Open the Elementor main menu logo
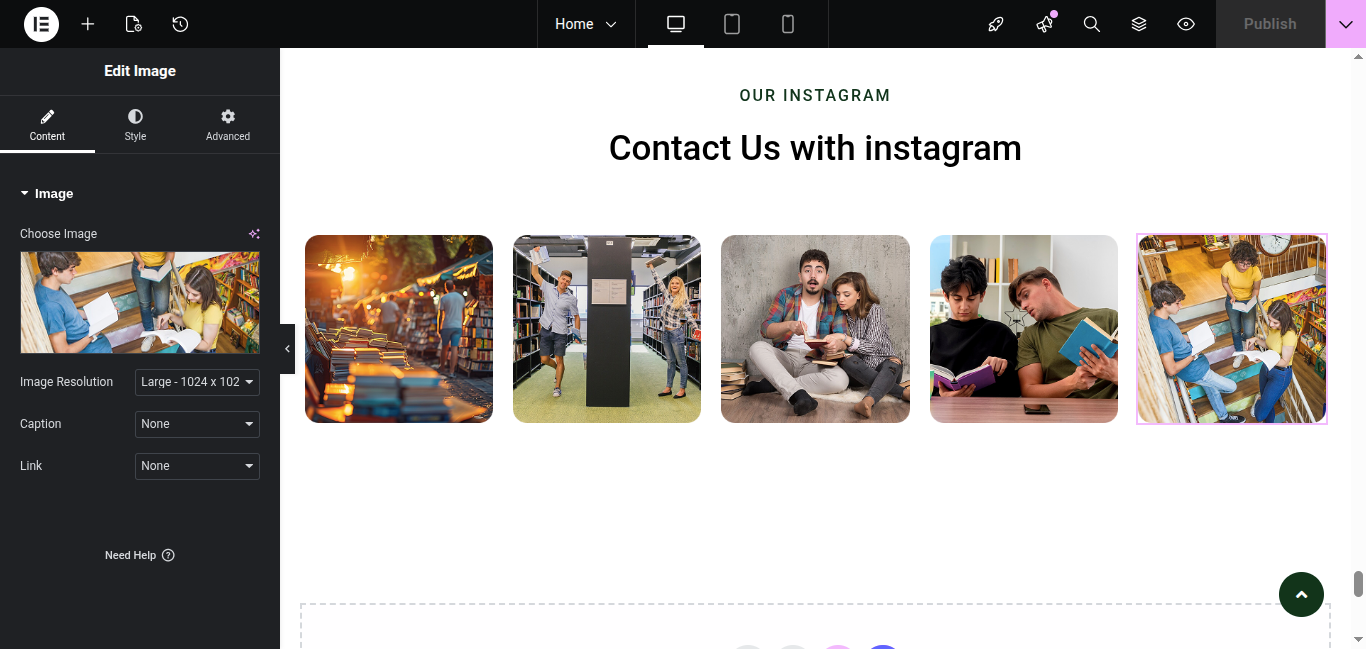Screen dimensions: 1366x649 41,24
